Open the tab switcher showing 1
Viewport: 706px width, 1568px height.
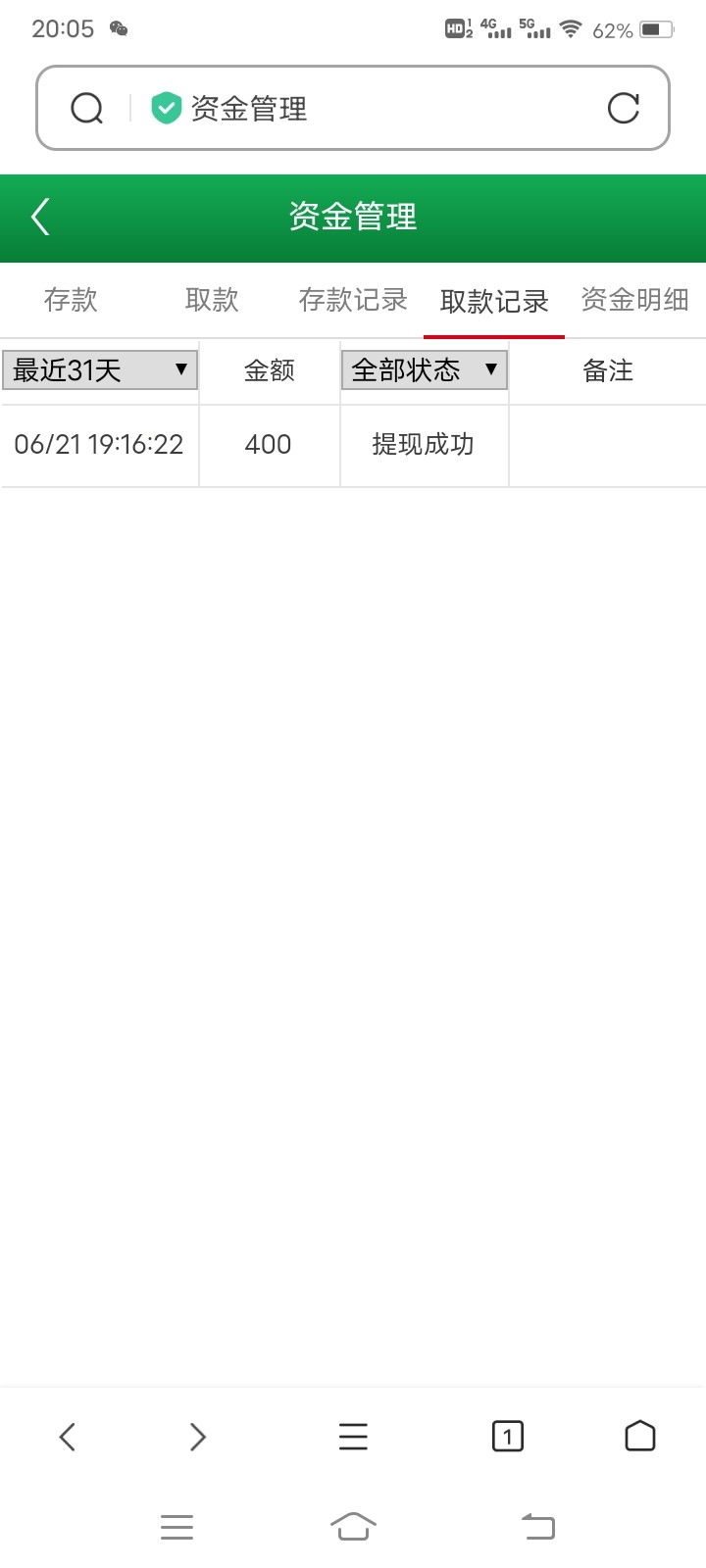[x=507, y=1437]
